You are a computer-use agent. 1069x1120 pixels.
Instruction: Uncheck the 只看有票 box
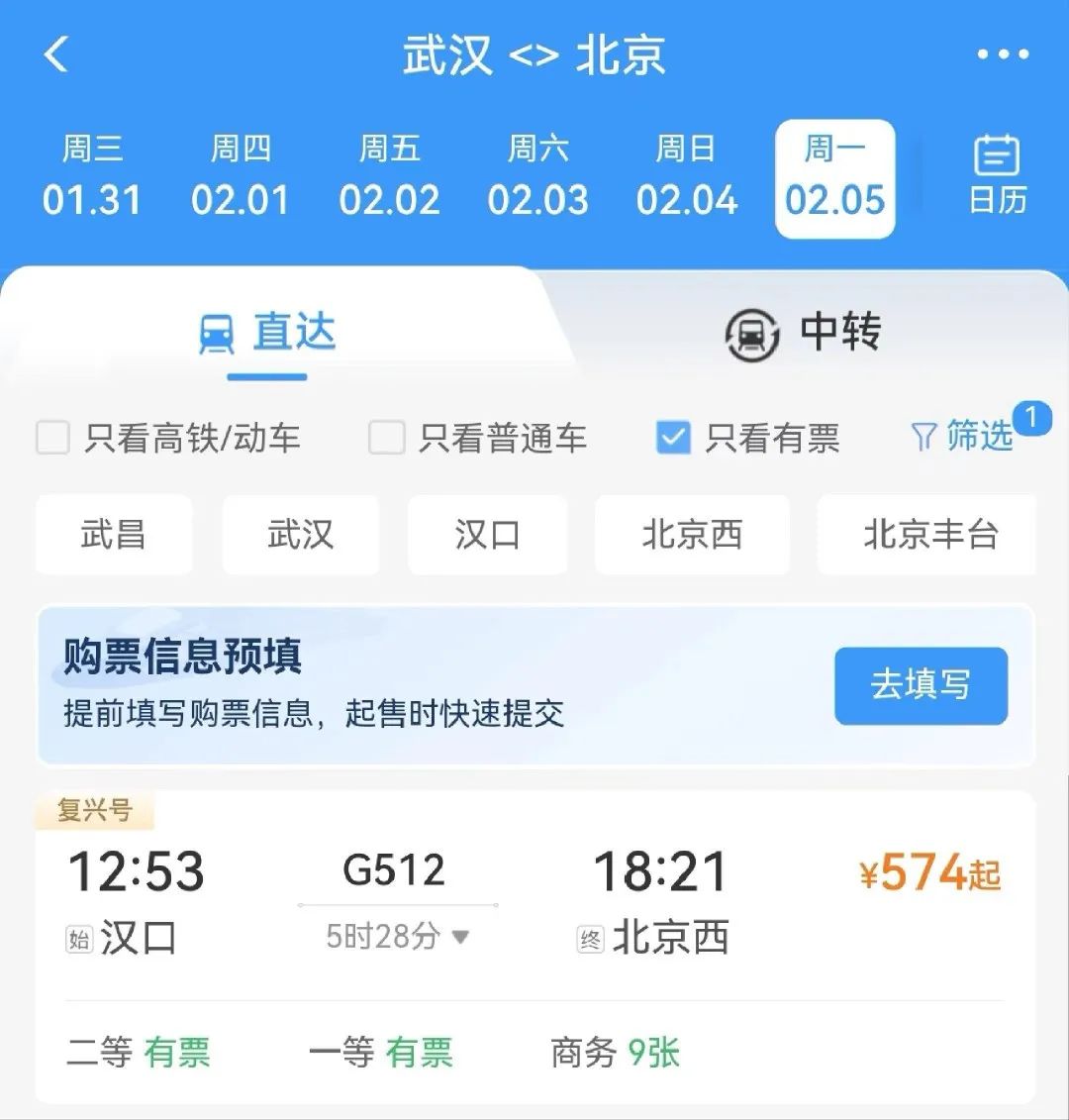click(673, 437)
